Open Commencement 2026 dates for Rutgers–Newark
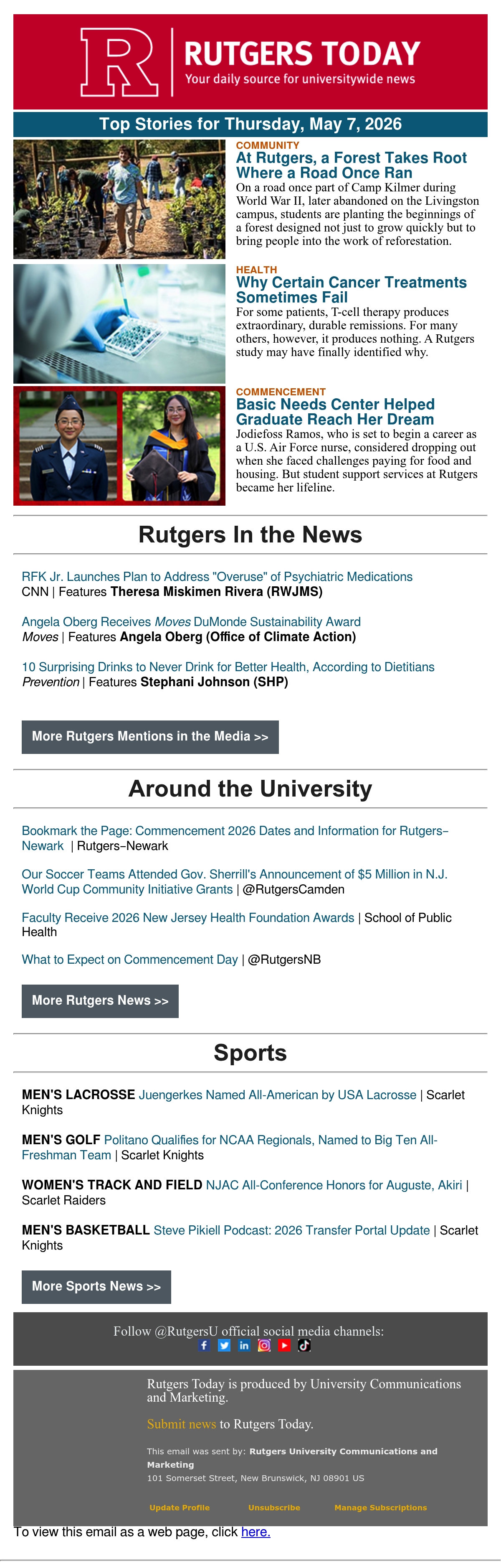This screenshot has width=501, height=1568. [235, 837]
